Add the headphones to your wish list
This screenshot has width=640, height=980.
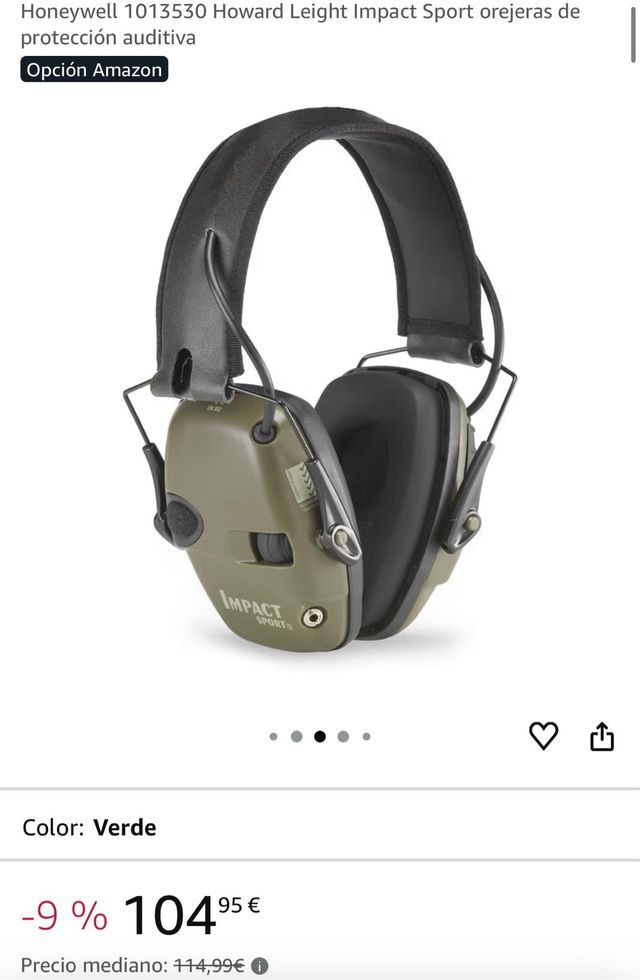tap(543, 736)
